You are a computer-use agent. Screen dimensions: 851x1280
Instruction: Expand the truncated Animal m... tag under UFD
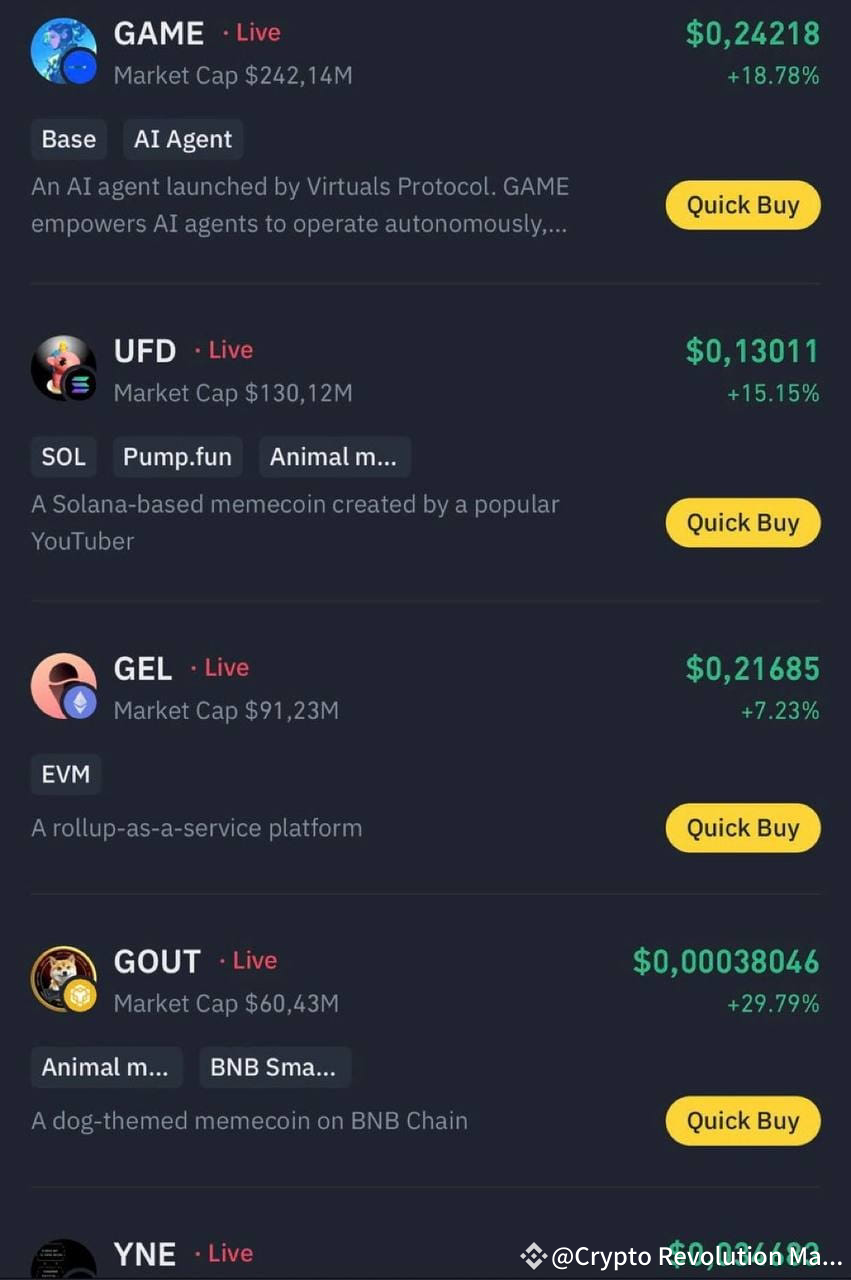pyautogui.click(x=335, y=457)
